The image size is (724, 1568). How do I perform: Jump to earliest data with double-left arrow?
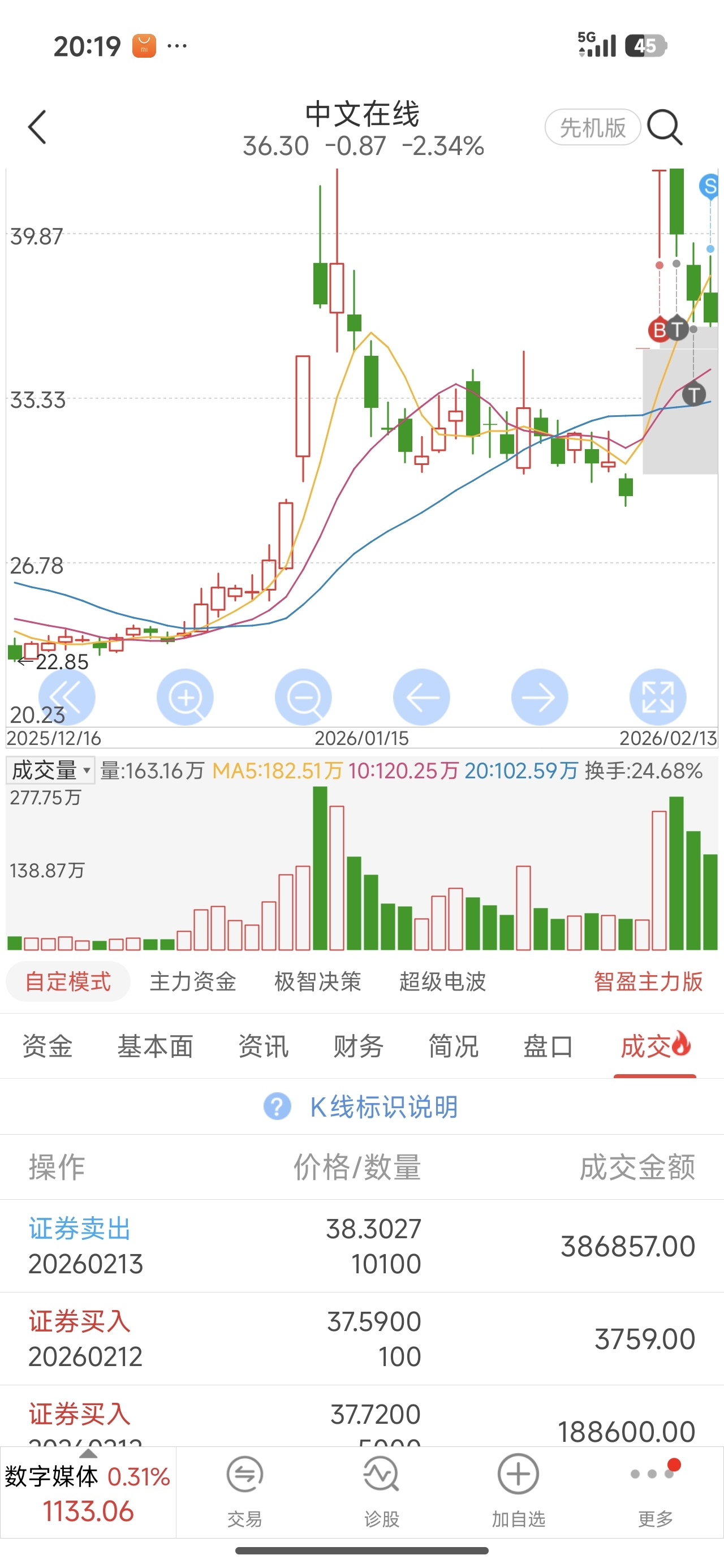click(67, 697)
